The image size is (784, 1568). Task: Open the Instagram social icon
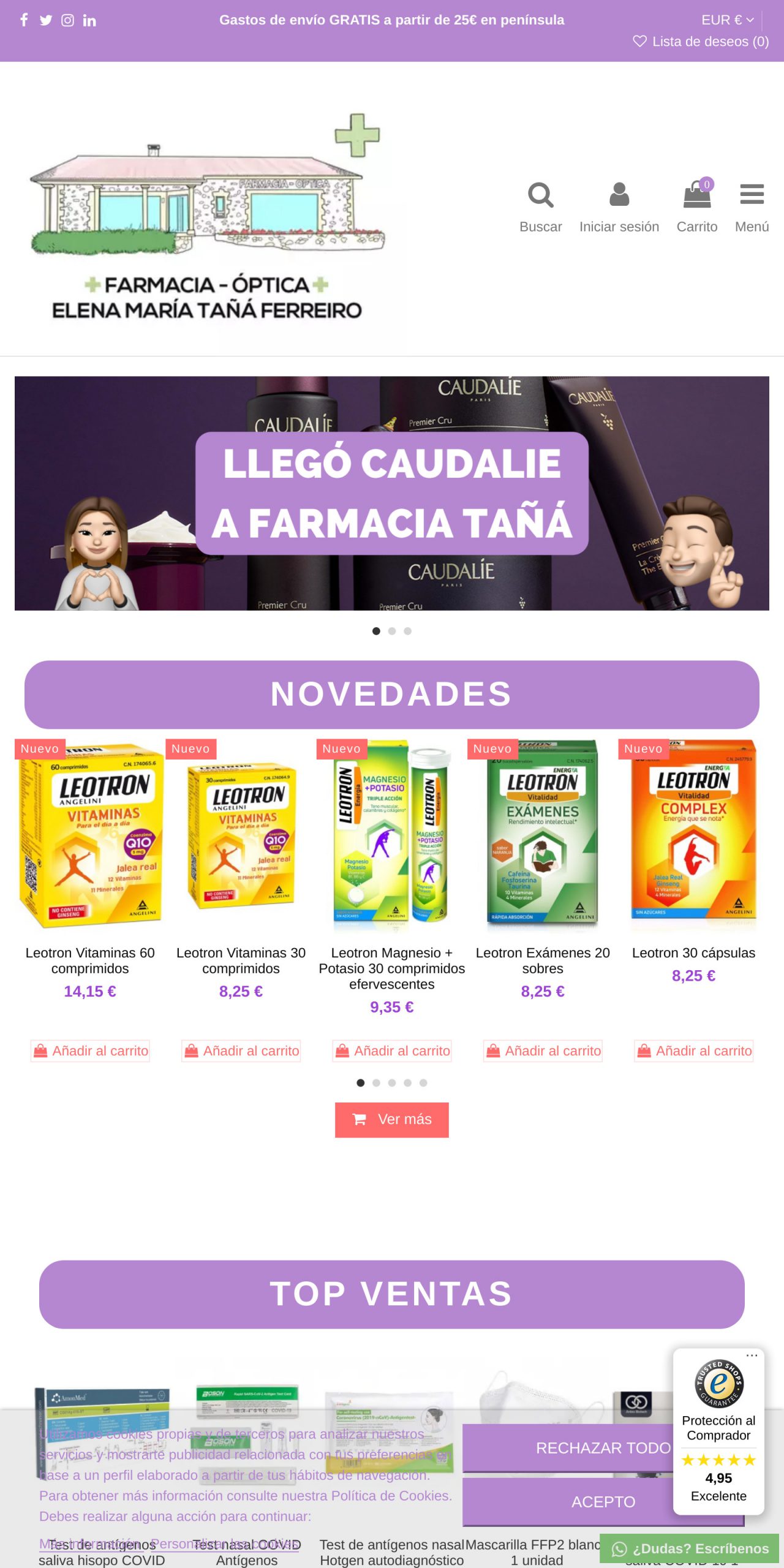point(68,20)
